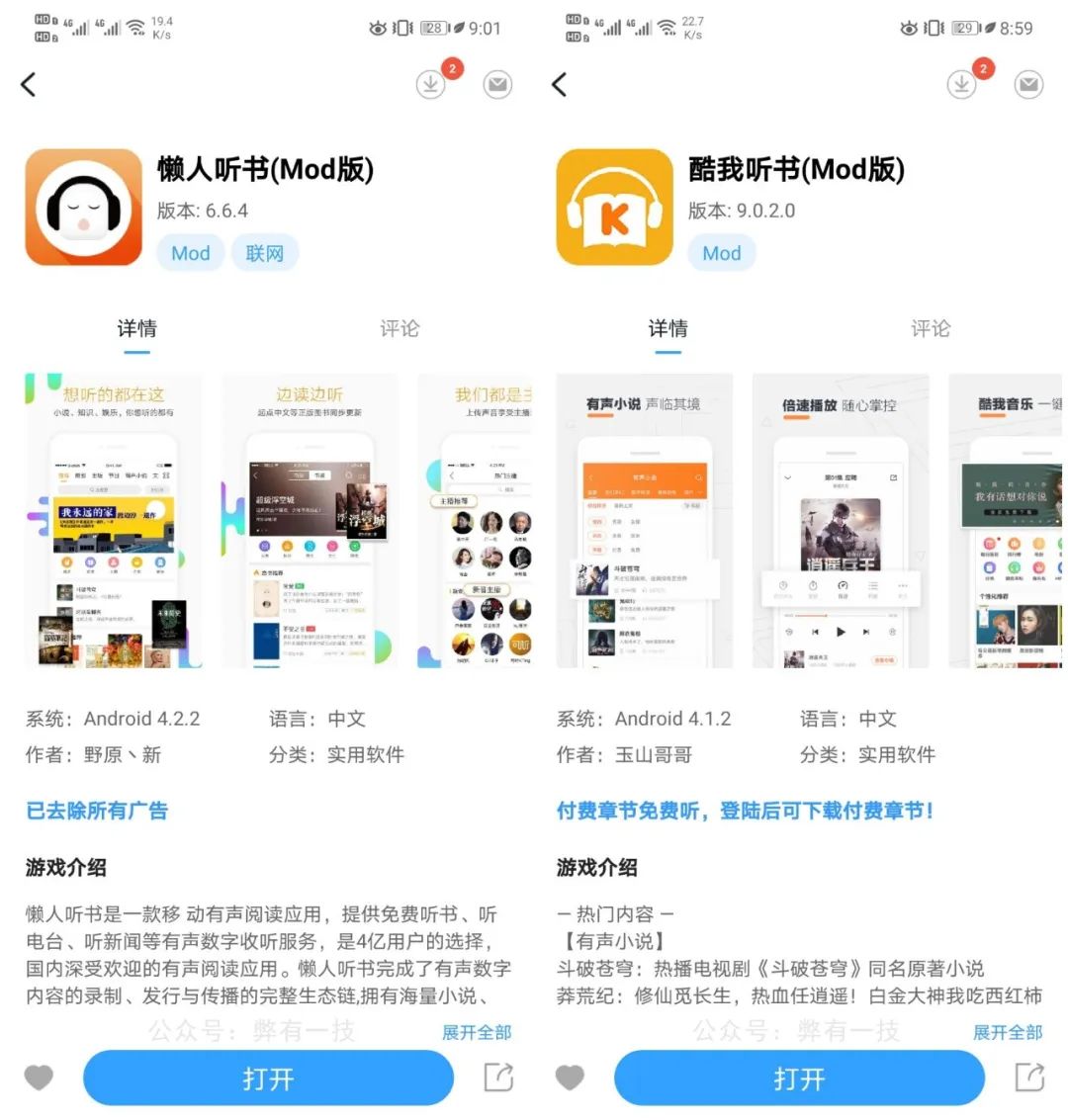Expand full 懒人听书 description via 展开全部
Screen dimensions: 1068x1120
[x=476, y=1032]
